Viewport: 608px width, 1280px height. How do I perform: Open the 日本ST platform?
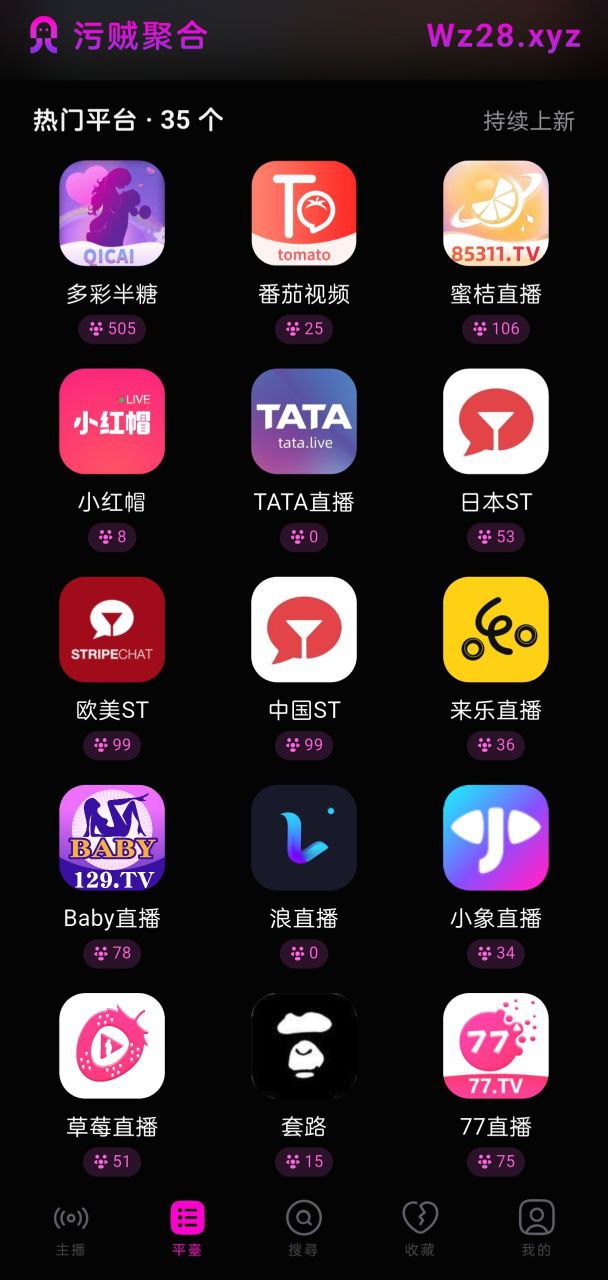pos(496,421)
